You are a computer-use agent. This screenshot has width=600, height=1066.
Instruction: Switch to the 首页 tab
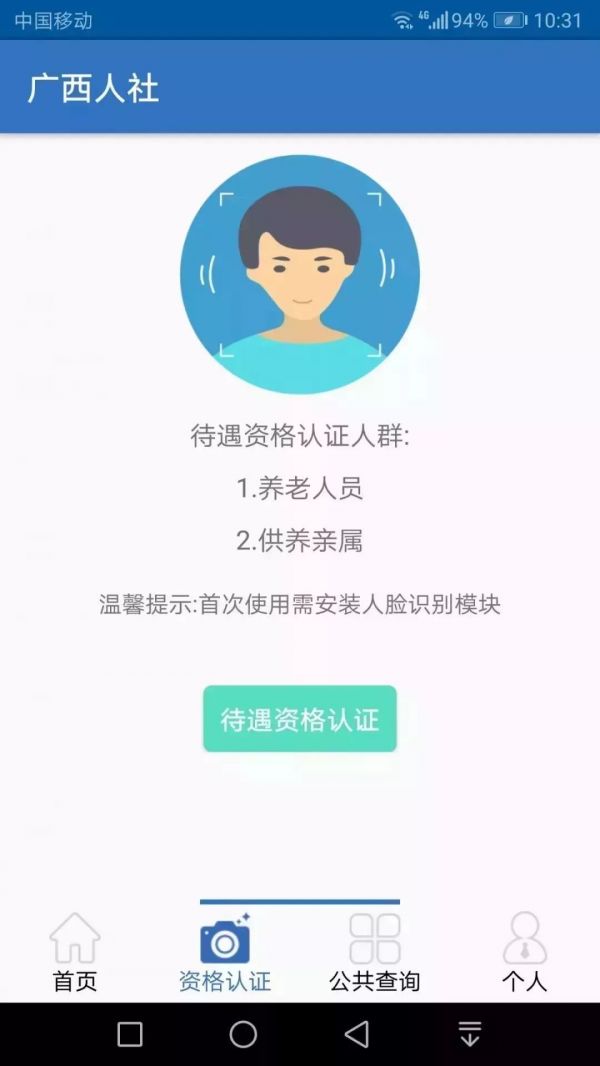75,952
